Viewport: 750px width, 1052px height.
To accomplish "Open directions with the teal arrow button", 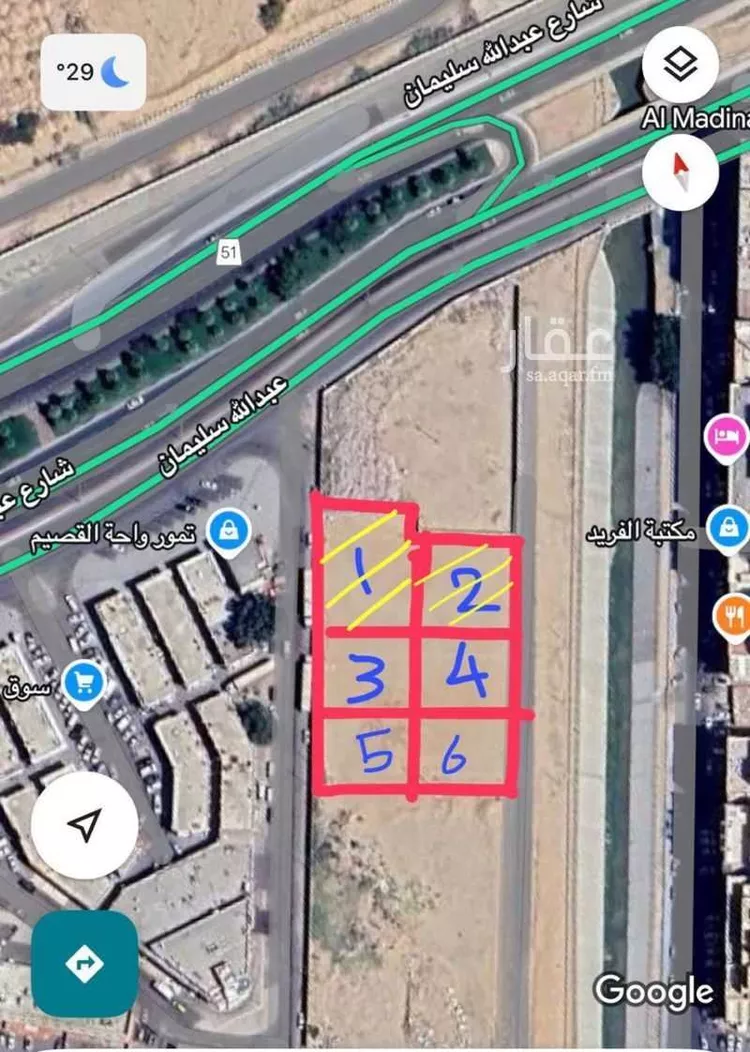I will (x=85, y=963).
